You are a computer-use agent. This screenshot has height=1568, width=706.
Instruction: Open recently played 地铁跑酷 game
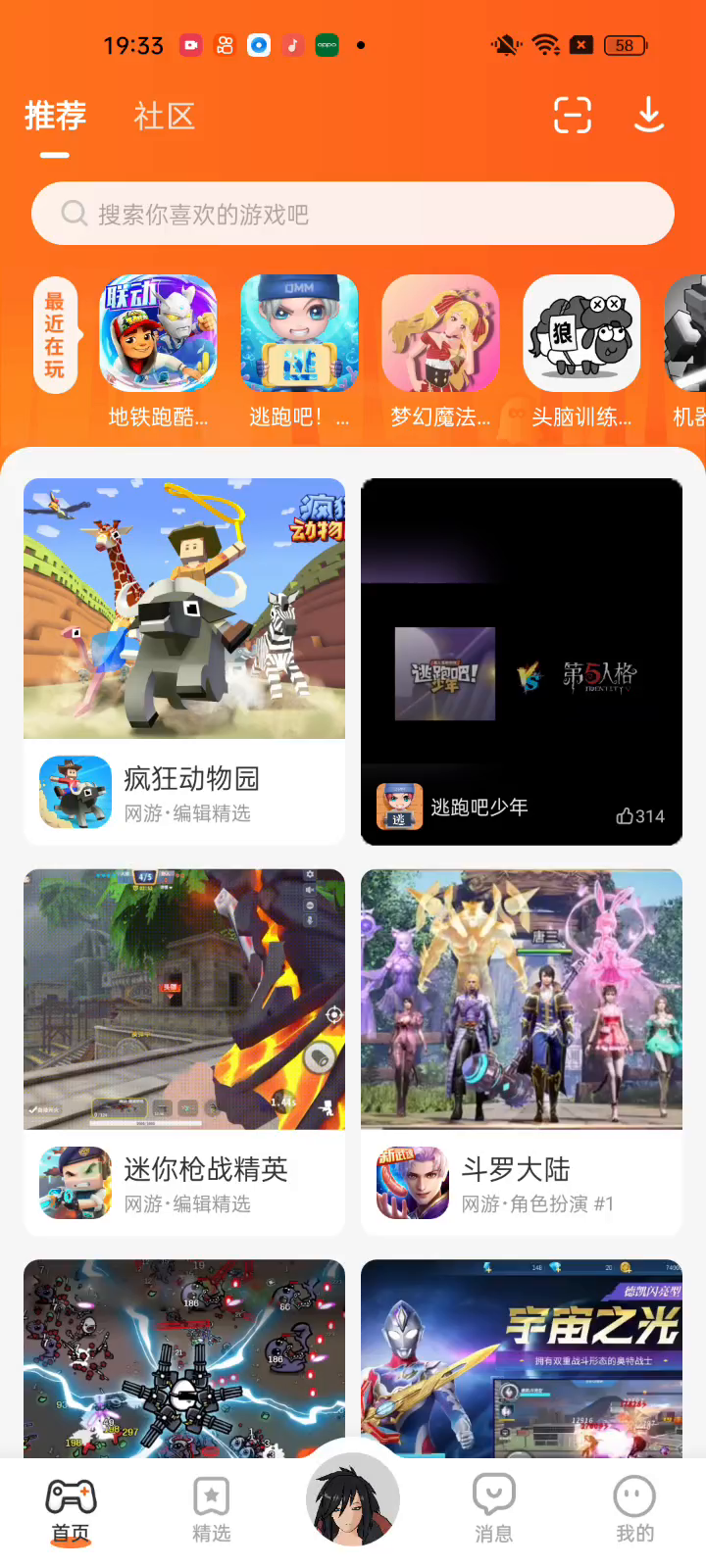click(x=159, y=334)
